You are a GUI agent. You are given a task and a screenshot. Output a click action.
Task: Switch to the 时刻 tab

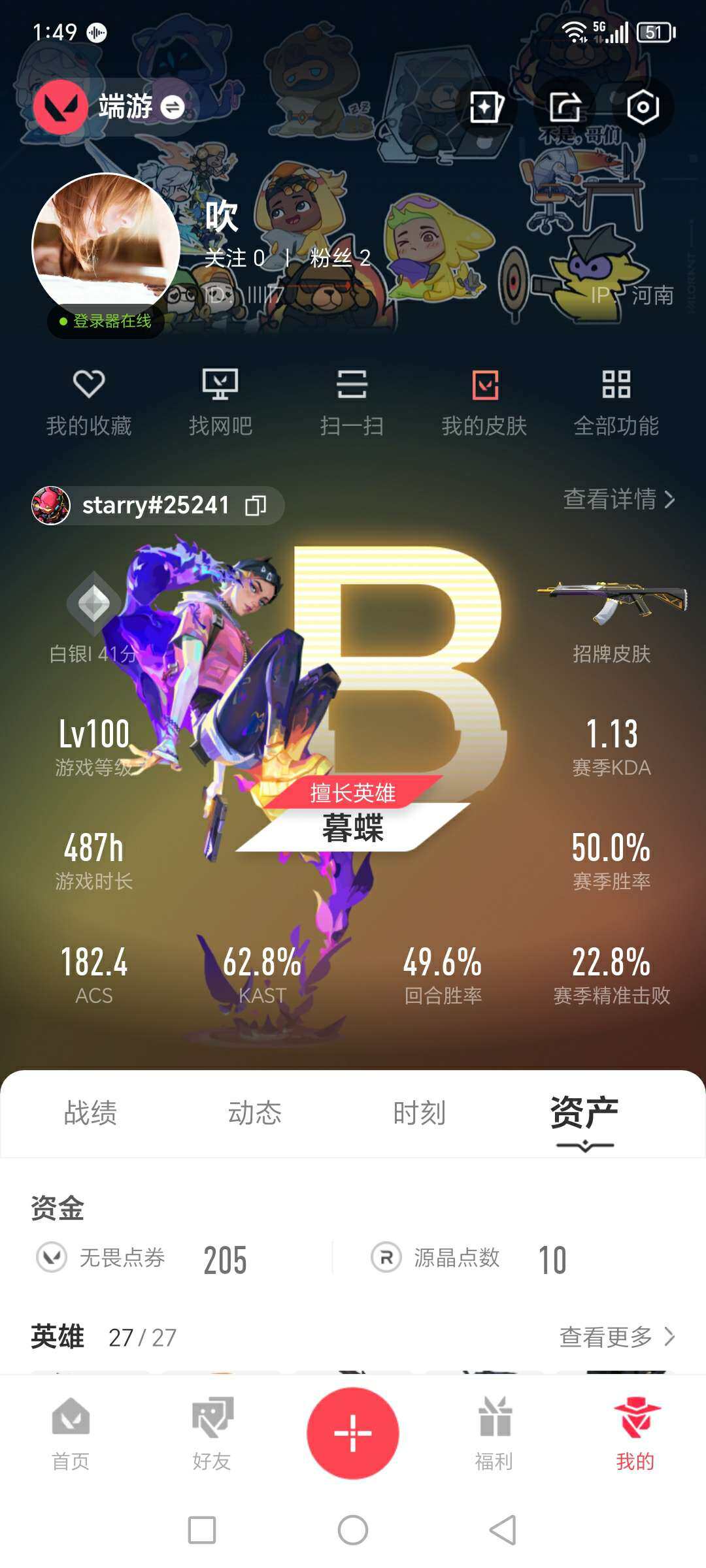tap(419, 1113)
